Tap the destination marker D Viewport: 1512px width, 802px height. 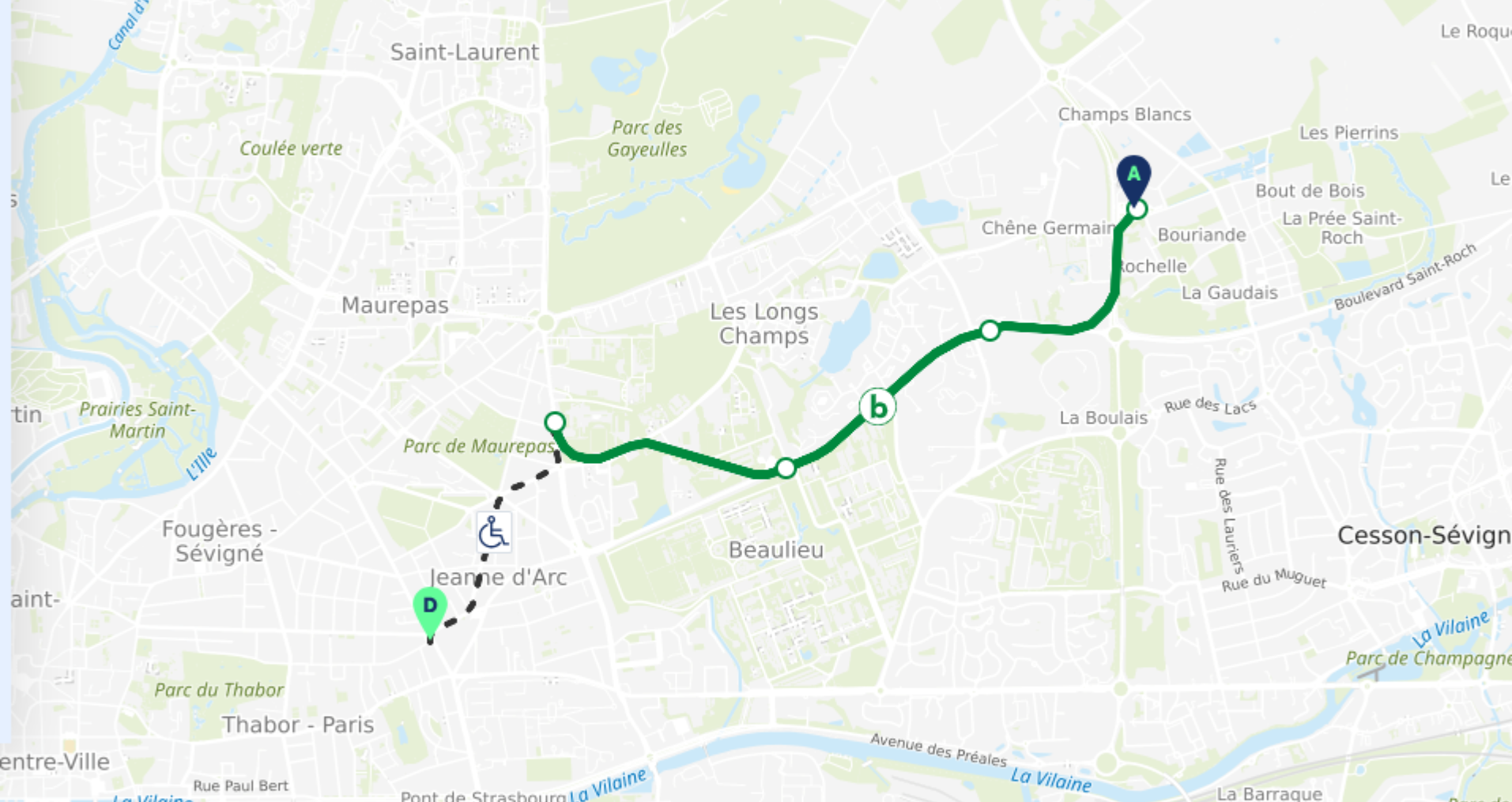point(429,608)
